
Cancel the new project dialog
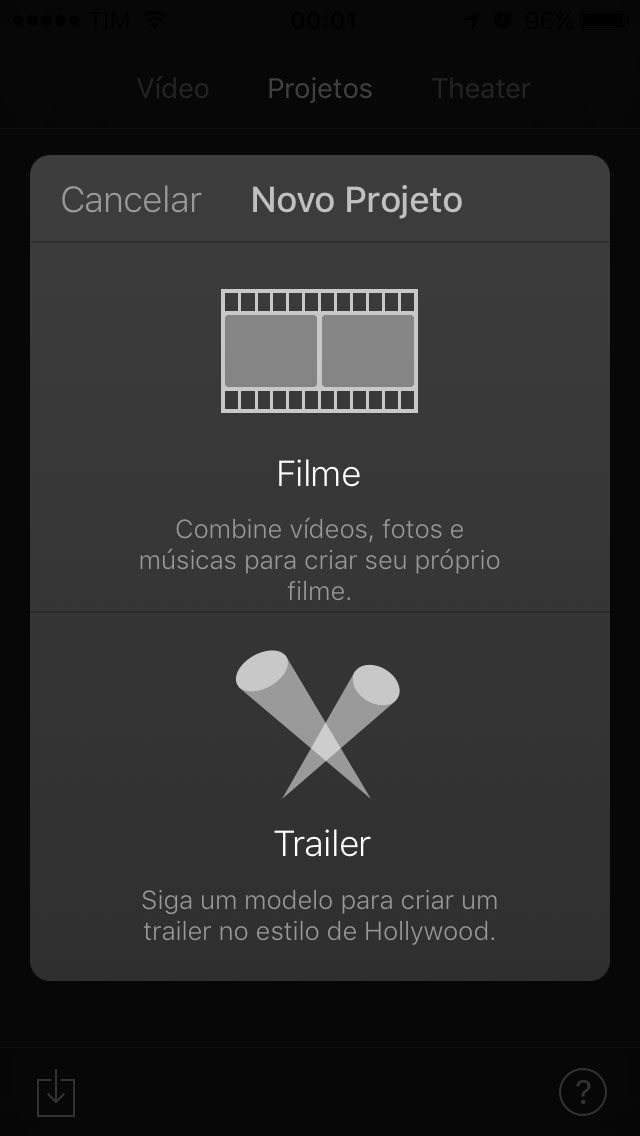(131, 200)
